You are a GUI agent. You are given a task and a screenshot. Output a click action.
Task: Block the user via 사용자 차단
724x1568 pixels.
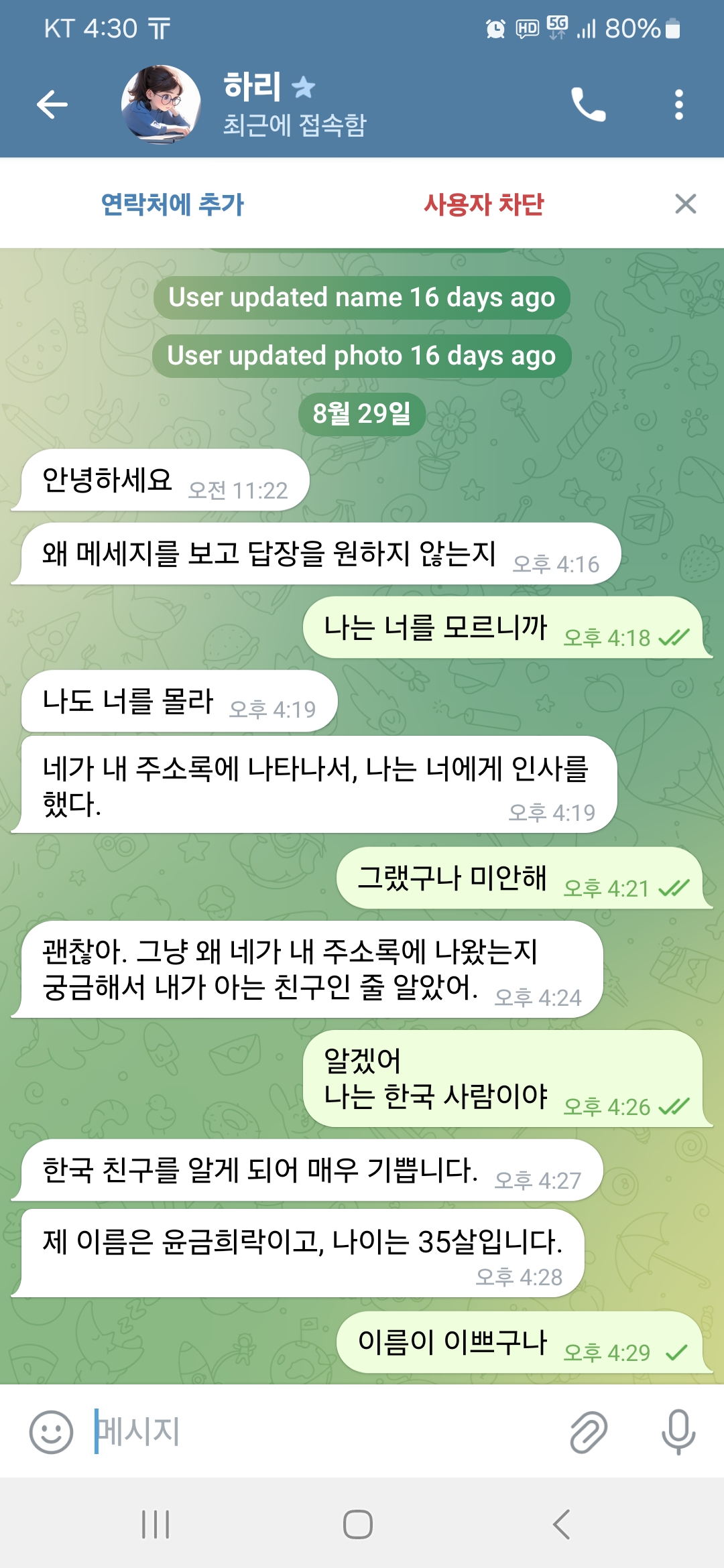[x=483, y=204]
